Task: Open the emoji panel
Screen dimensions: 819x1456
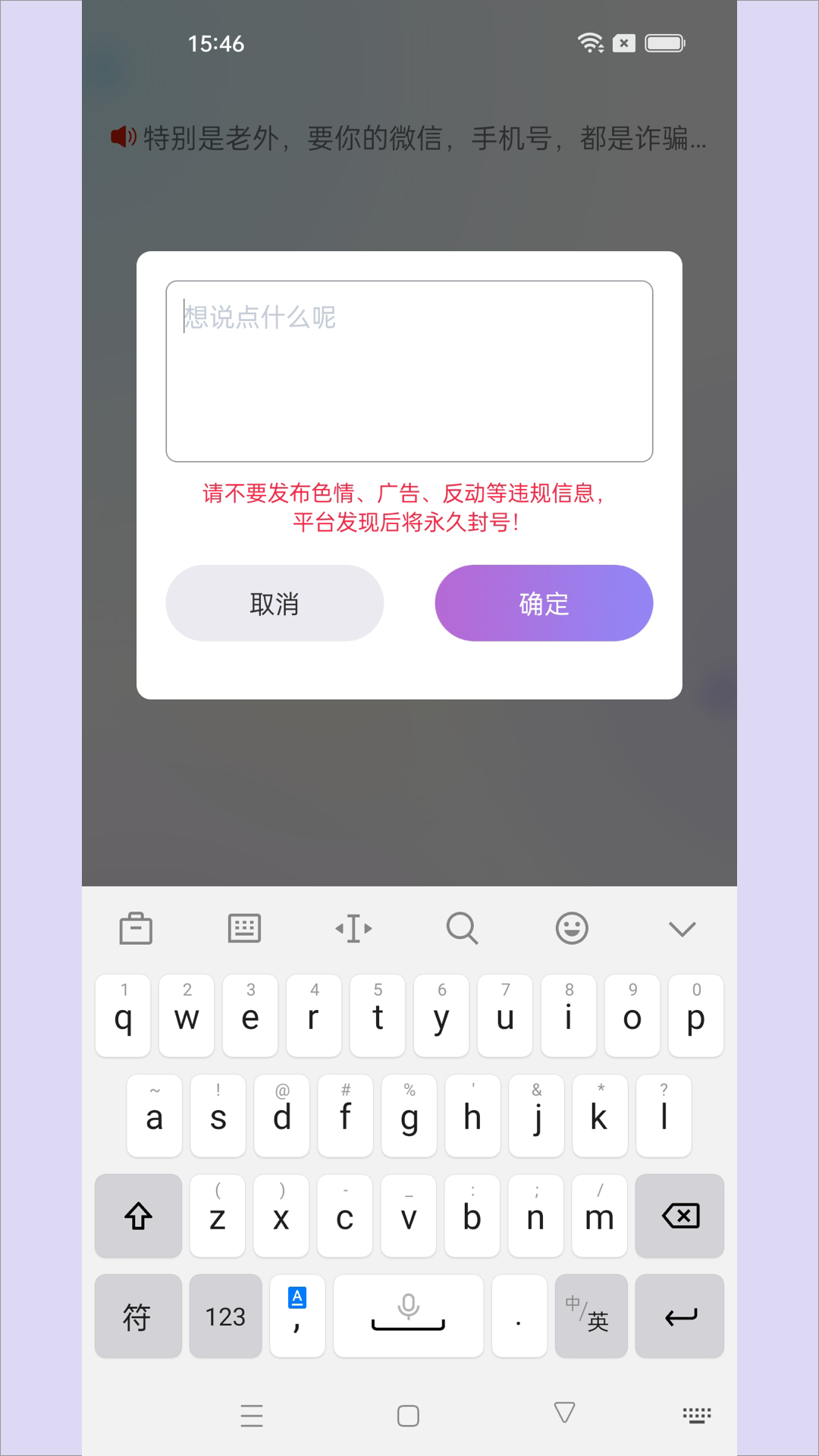Action: click(572, 928)
